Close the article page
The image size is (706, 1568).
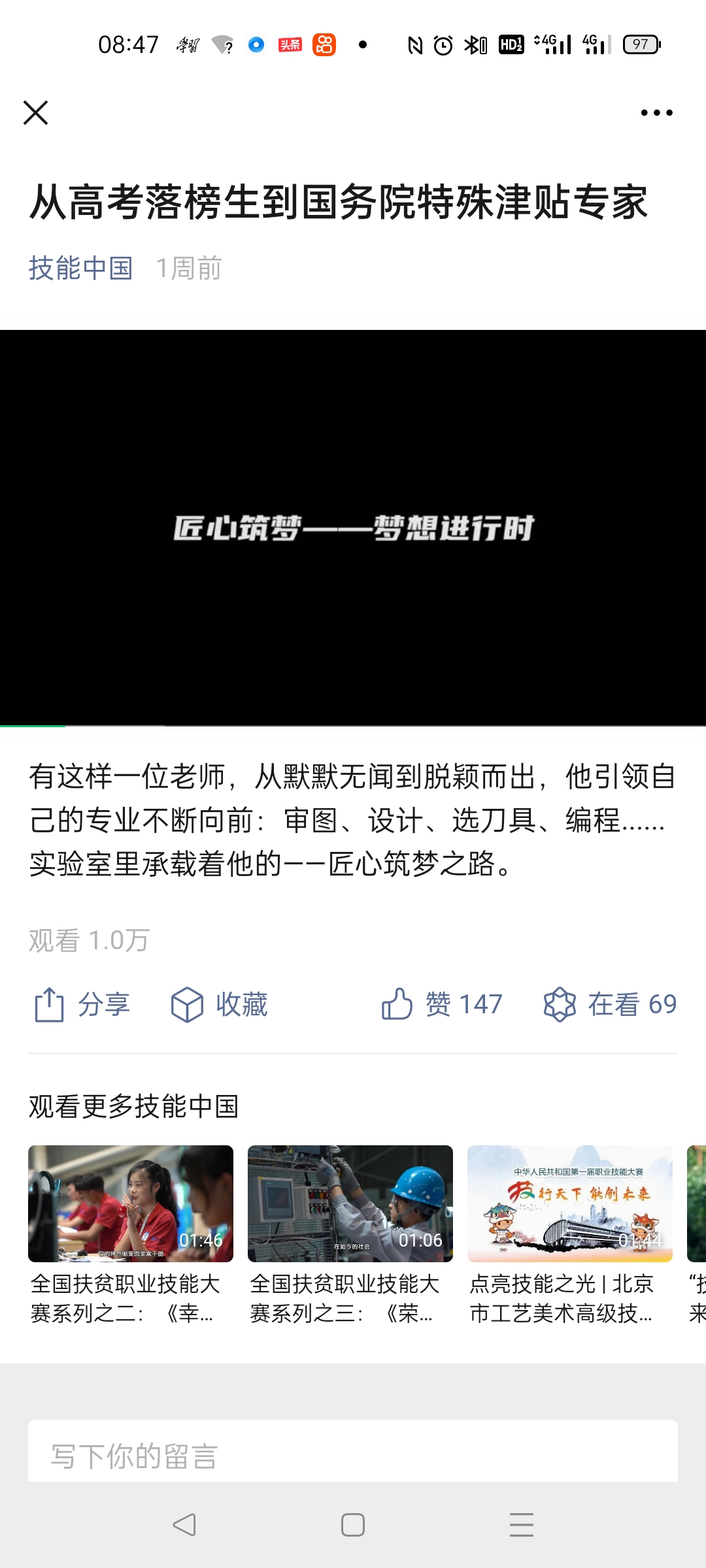[x=36, y=112]
